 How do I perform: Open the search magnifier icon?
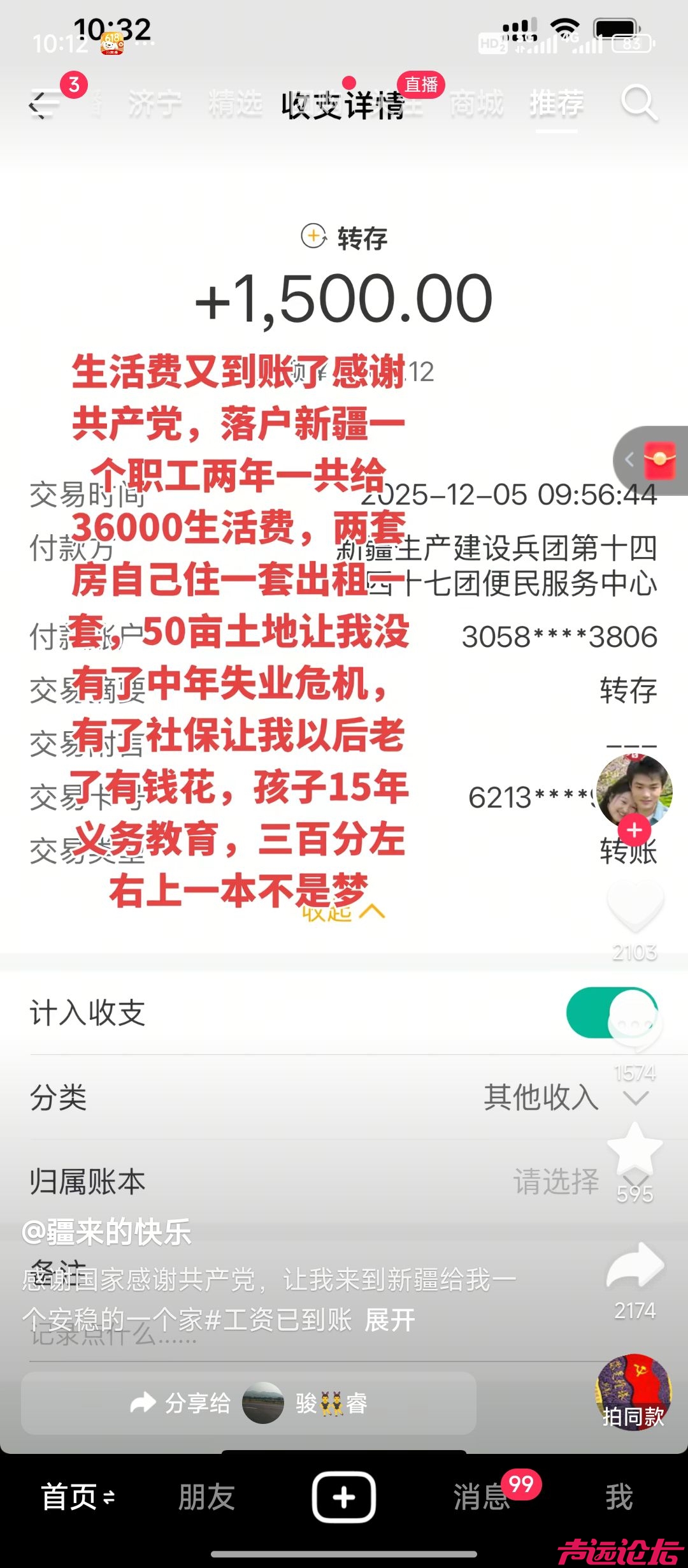pyautogui.click(x=638, y=103)
